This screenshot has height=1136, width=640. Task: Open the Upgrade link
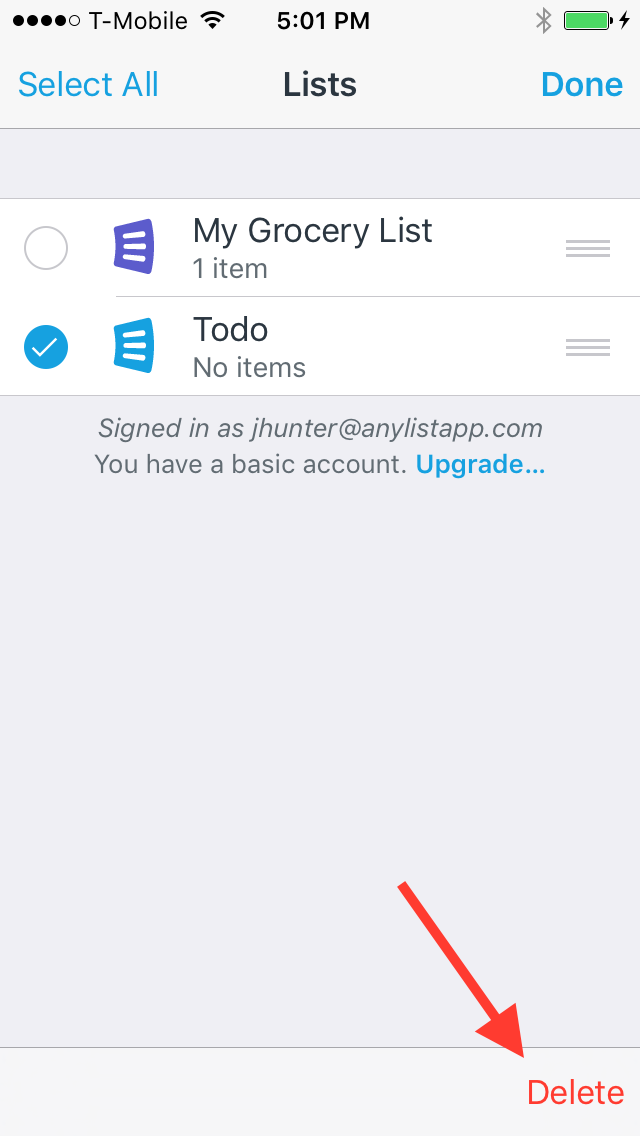click(x=480, y=464)
